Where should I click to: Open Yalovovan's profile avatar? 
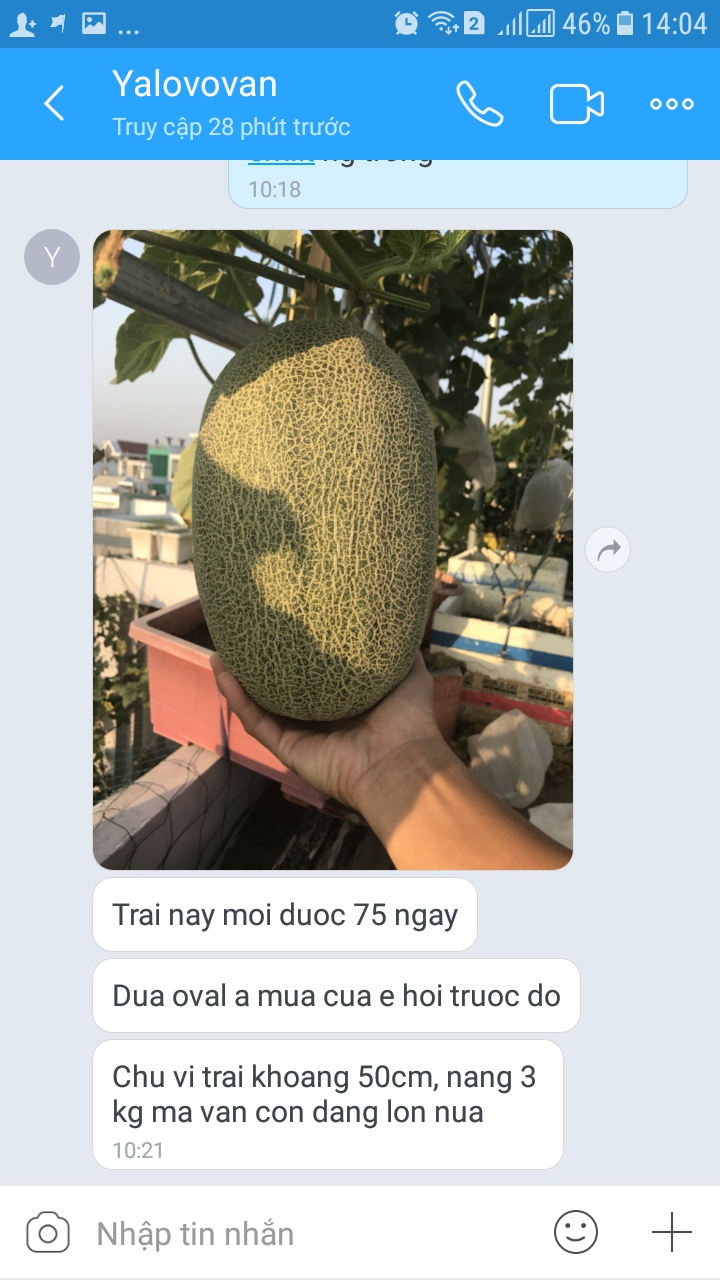[x=52, y=257]
